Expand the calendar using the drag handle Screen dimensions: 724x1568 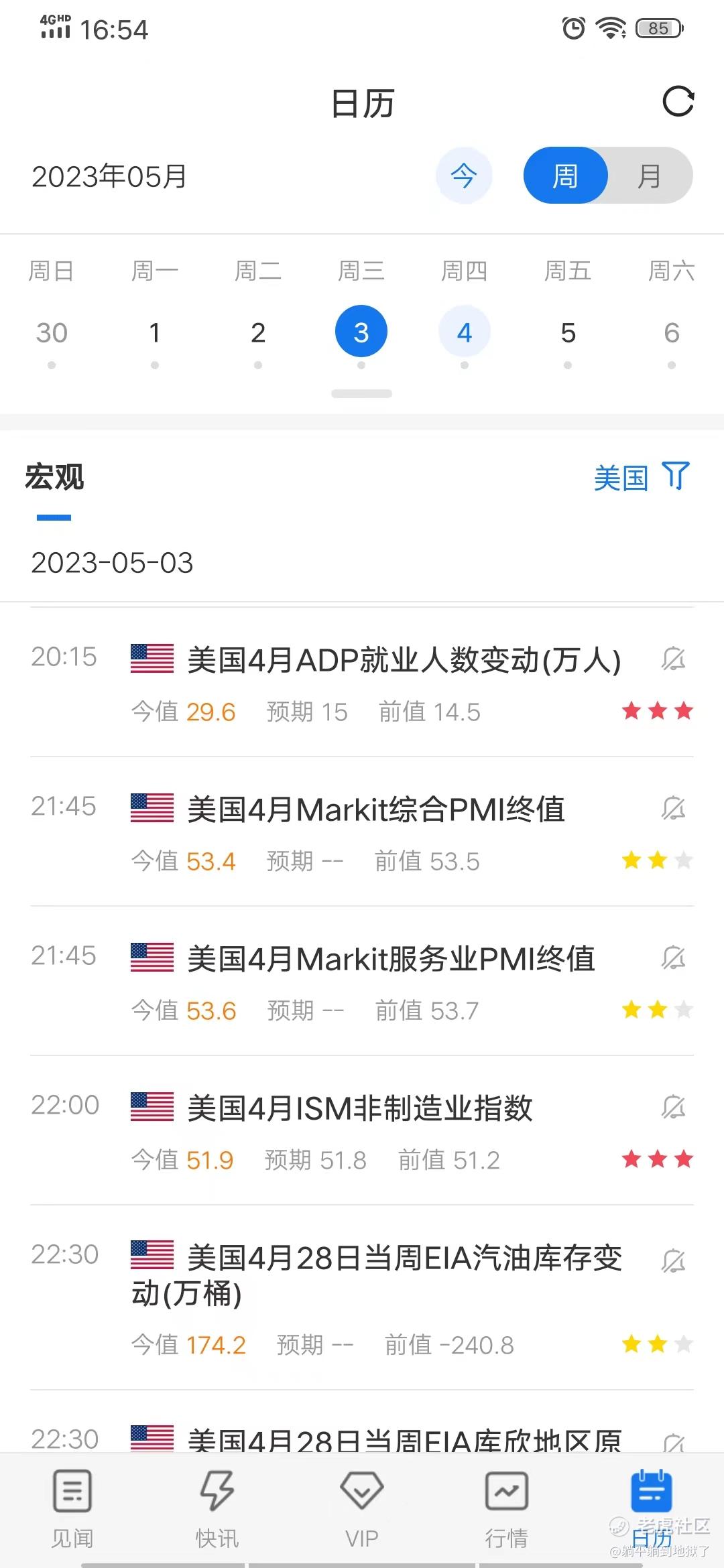(362, 394)
